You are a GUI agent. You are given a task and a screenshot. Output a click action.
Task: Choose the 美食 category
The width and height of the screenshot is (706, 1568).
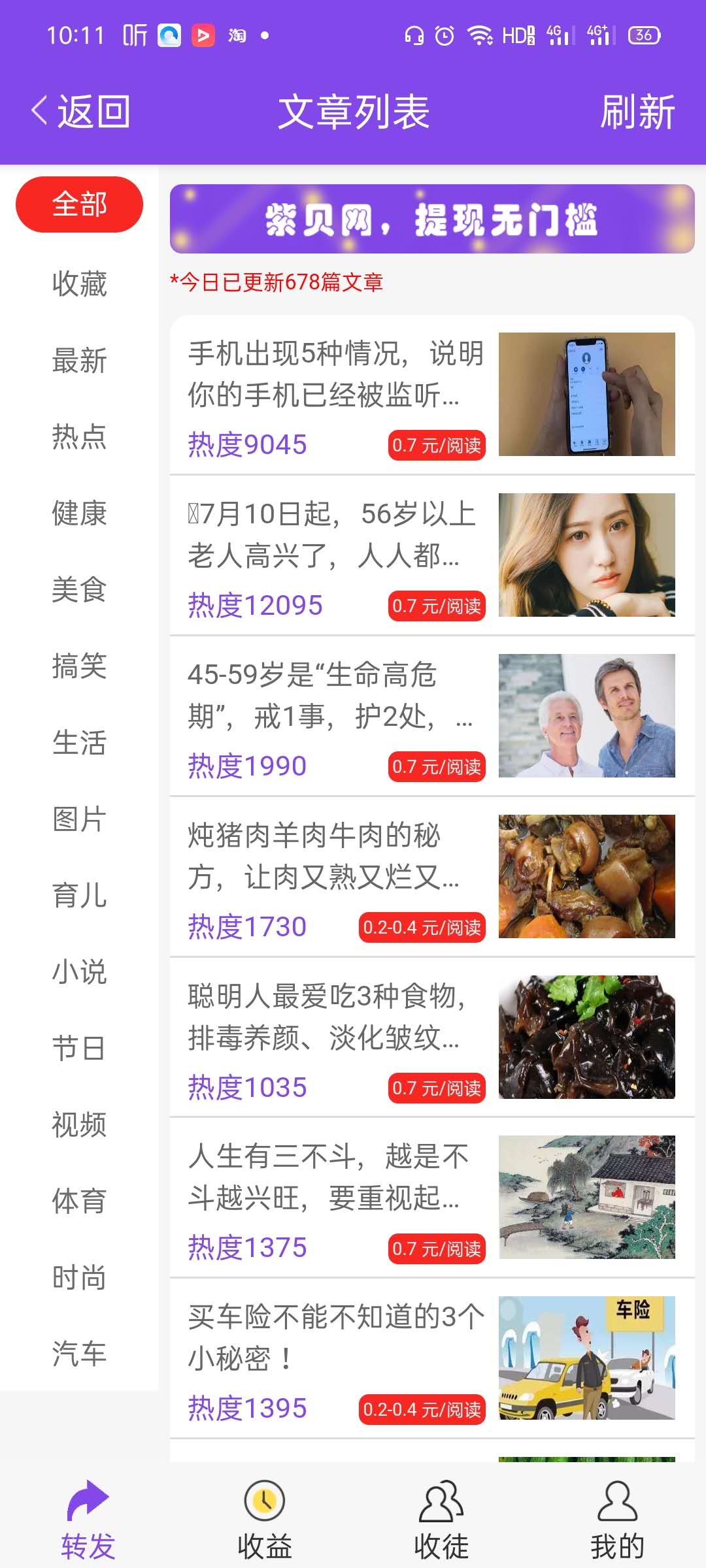click(x=79, y=589)
